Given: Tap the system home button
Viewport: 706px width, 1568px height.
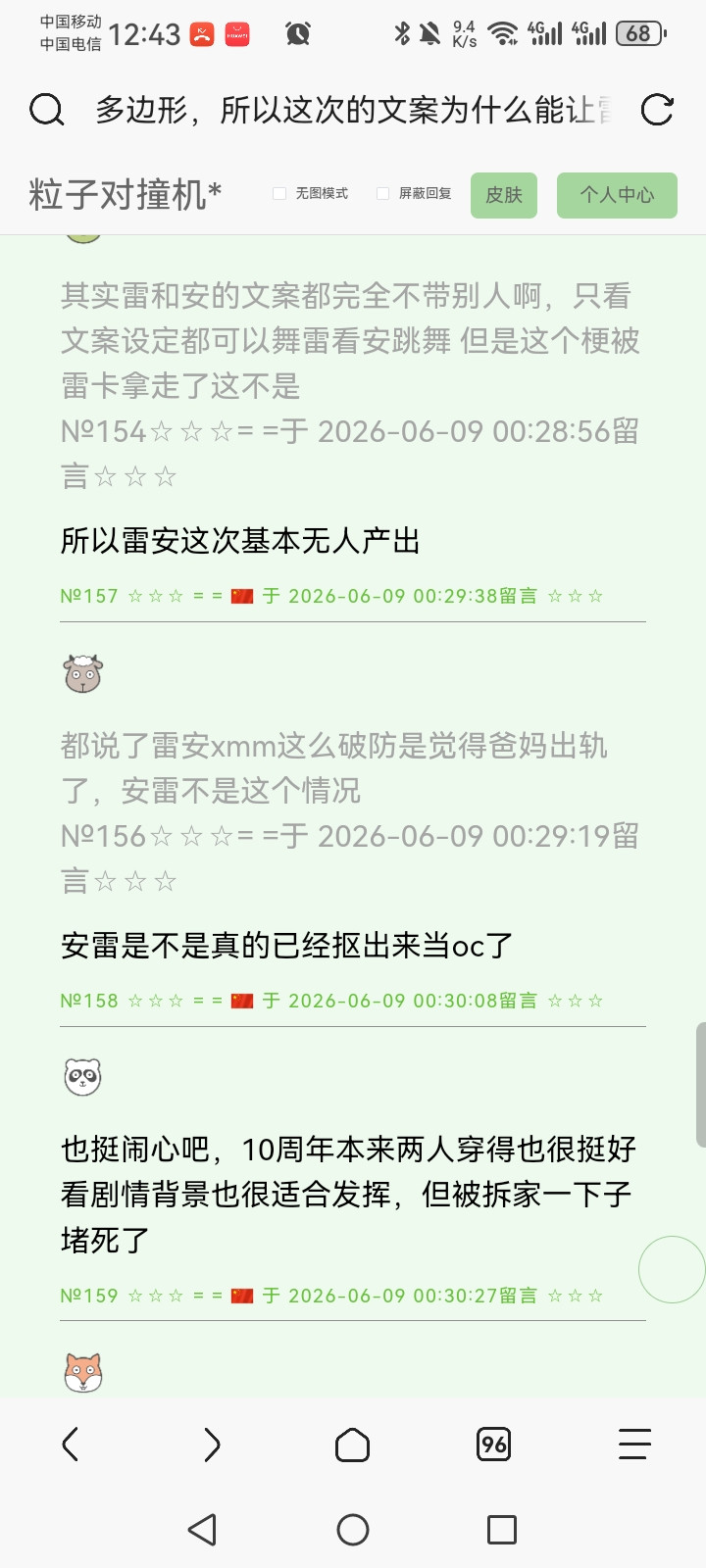Looking at the screenshot, I should coord(353,1530).
